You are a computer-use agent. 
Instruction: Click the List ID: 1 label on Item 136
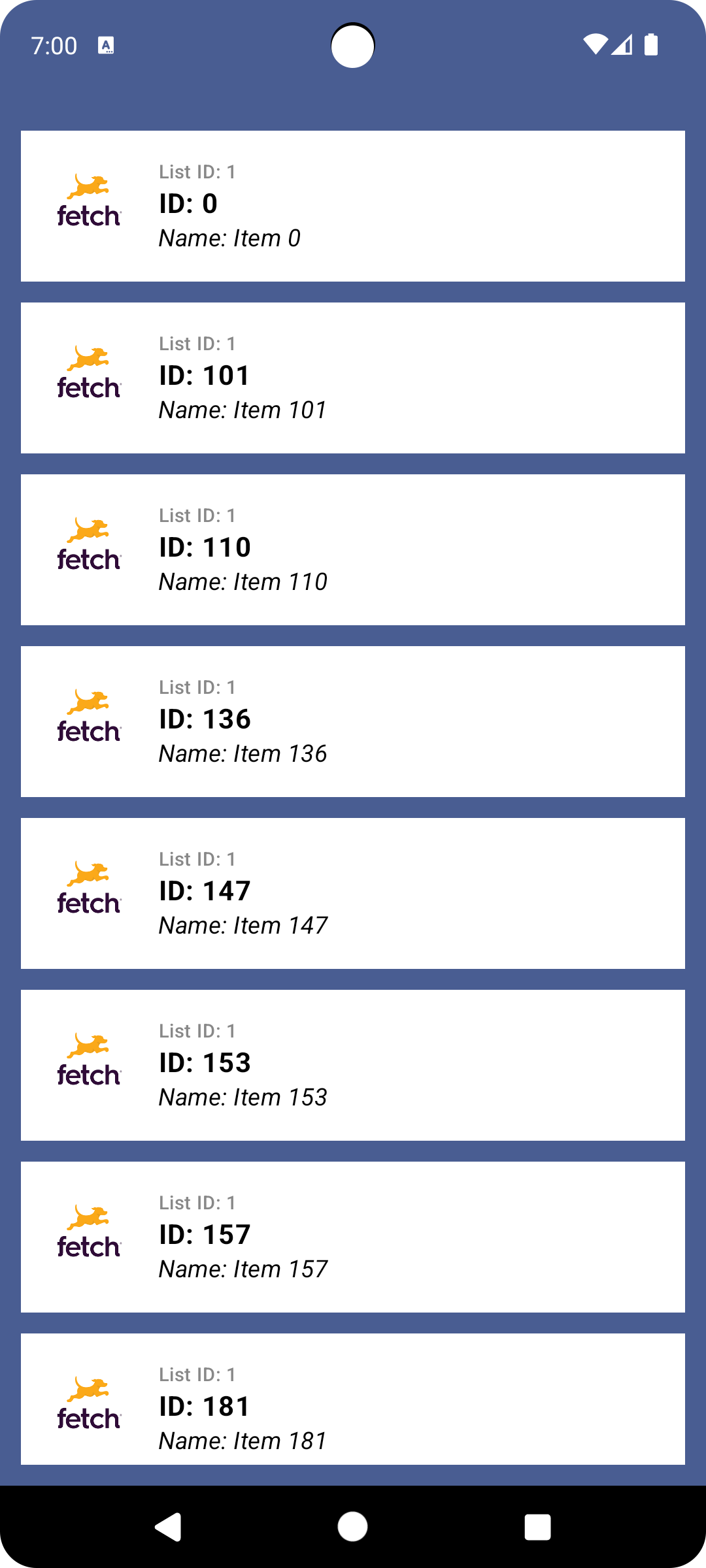coord(197,687)
